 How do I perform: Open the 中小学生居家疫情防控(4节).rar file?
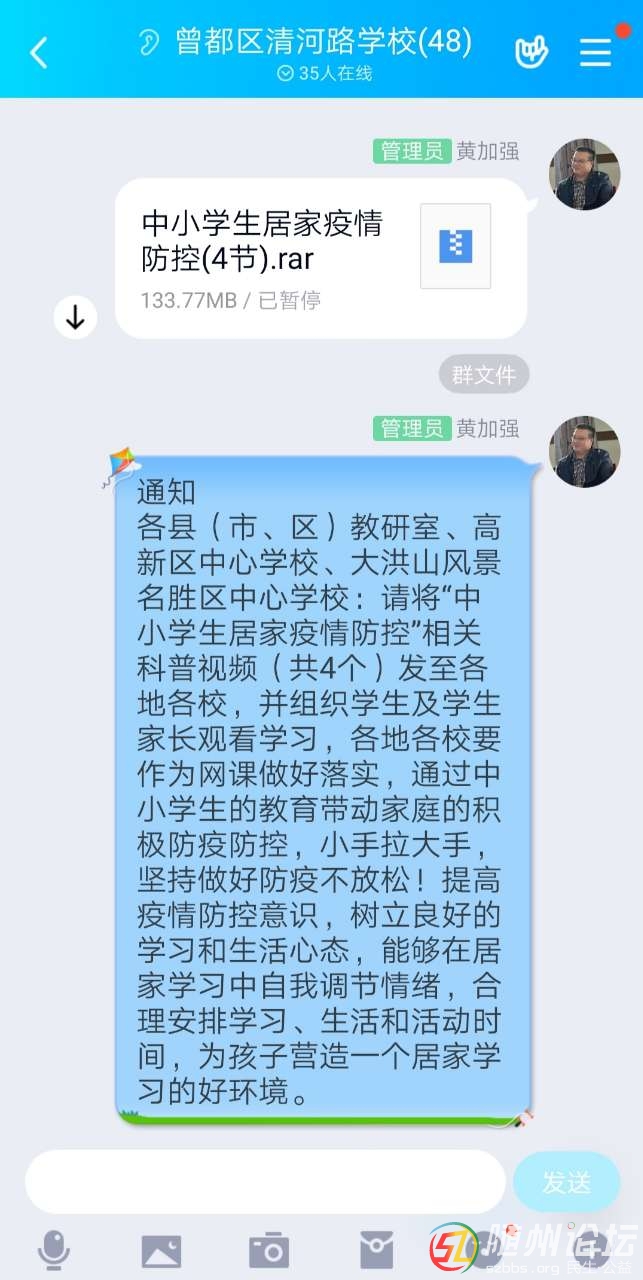click(320, 258)
